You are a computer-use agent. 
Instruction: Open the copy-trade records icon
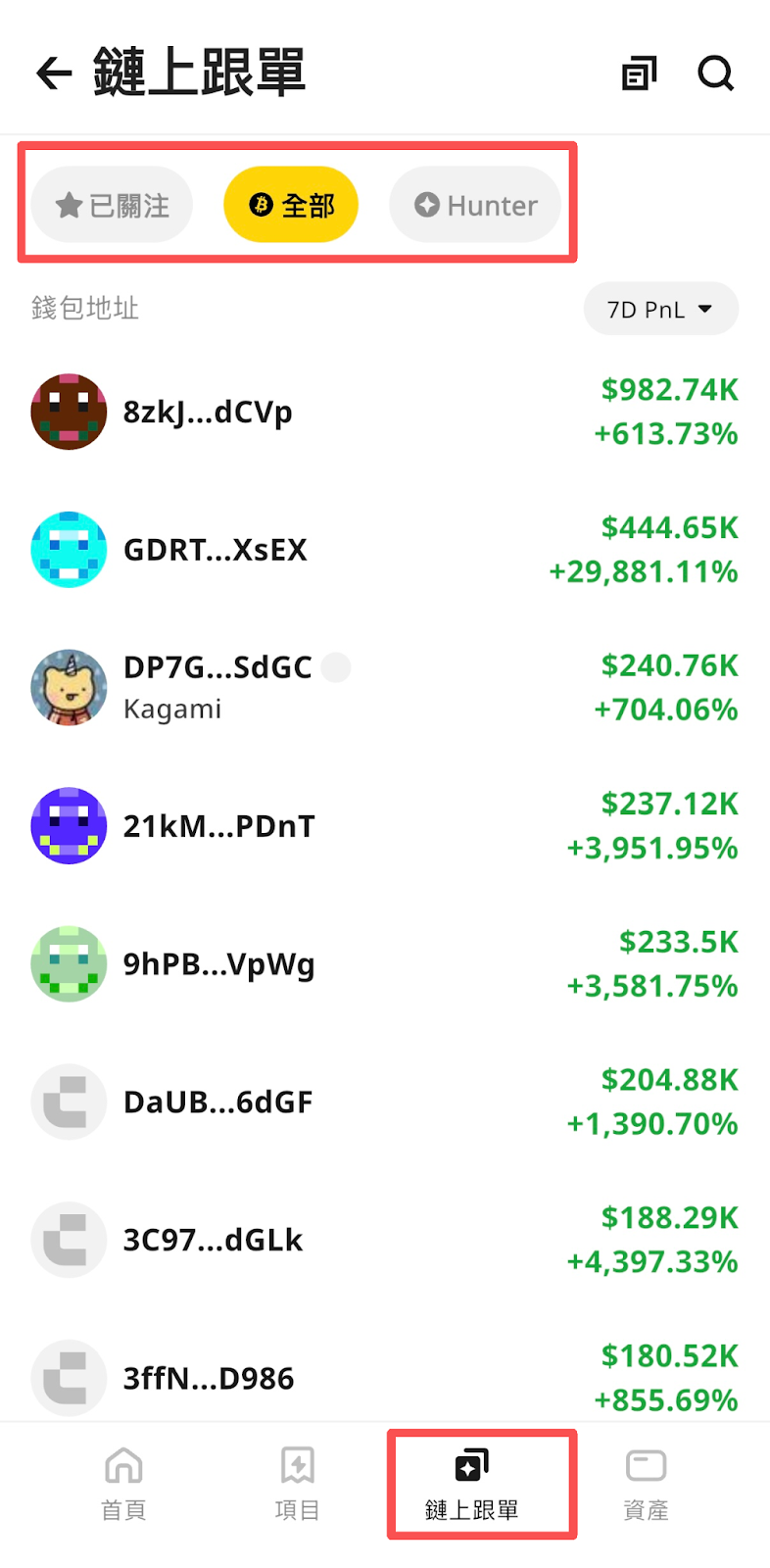[x=639, y=73]
